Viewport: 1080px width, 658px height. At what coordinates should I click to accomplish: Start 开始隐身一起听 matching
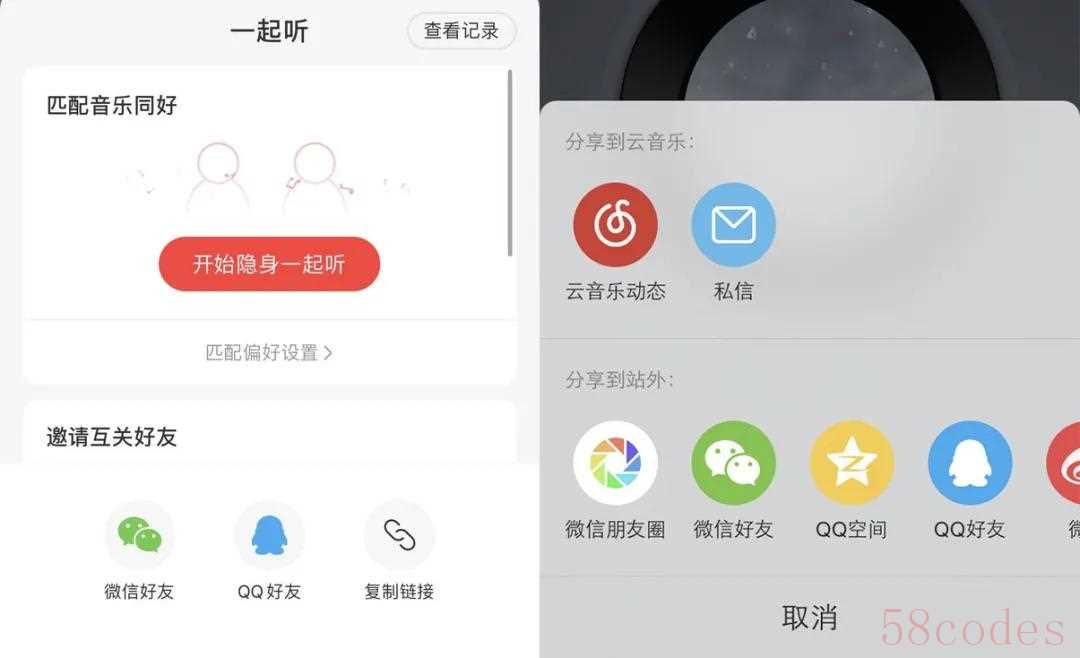pyautogui.click(x=269, y=264)
